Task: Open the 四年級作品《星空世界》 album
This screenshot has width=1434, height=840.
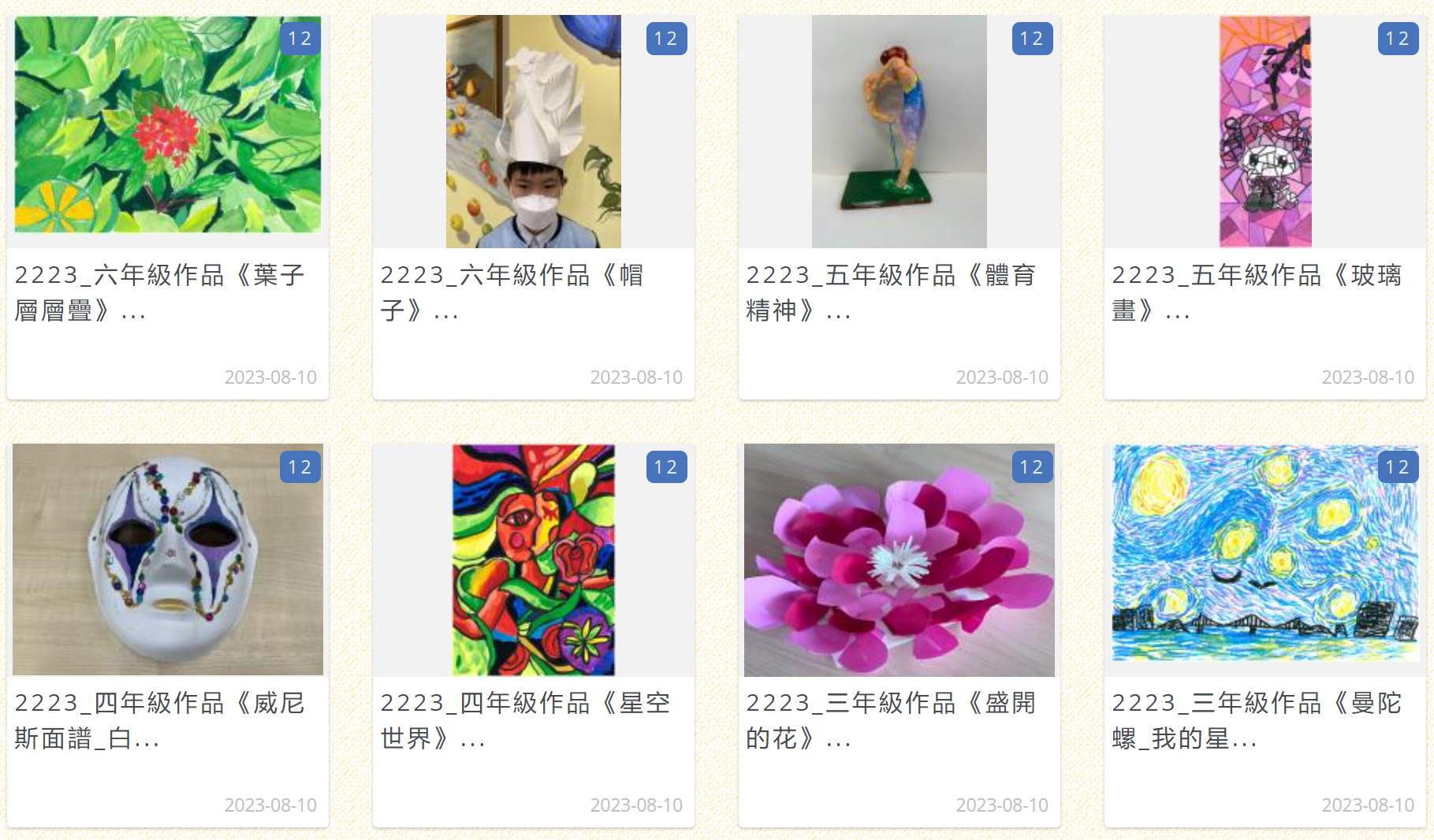Action: 533,559
